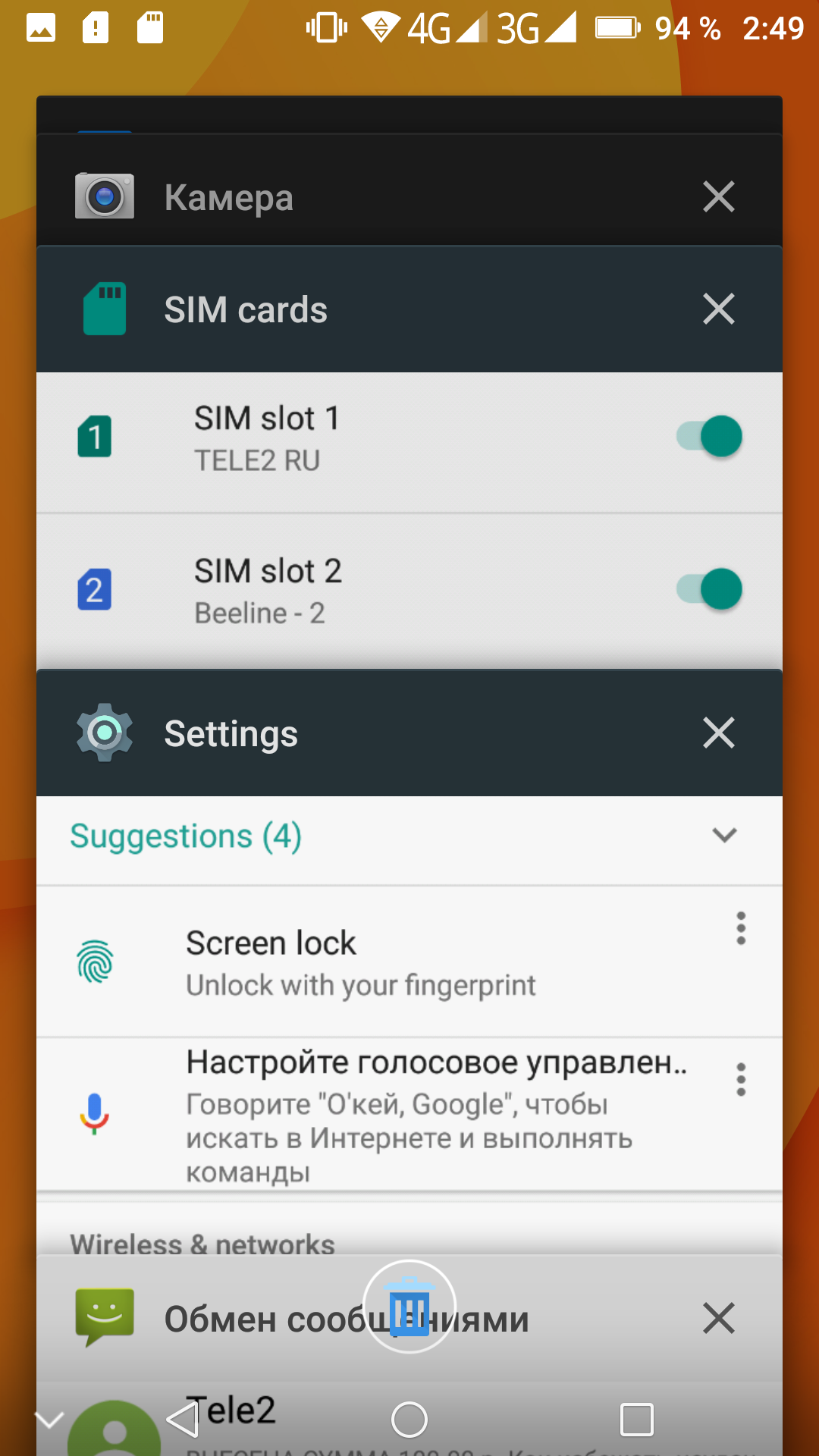Tap the navigation bar home button
The height and width of the screenshot is (1456, 819).
[x=409, y=1420]
